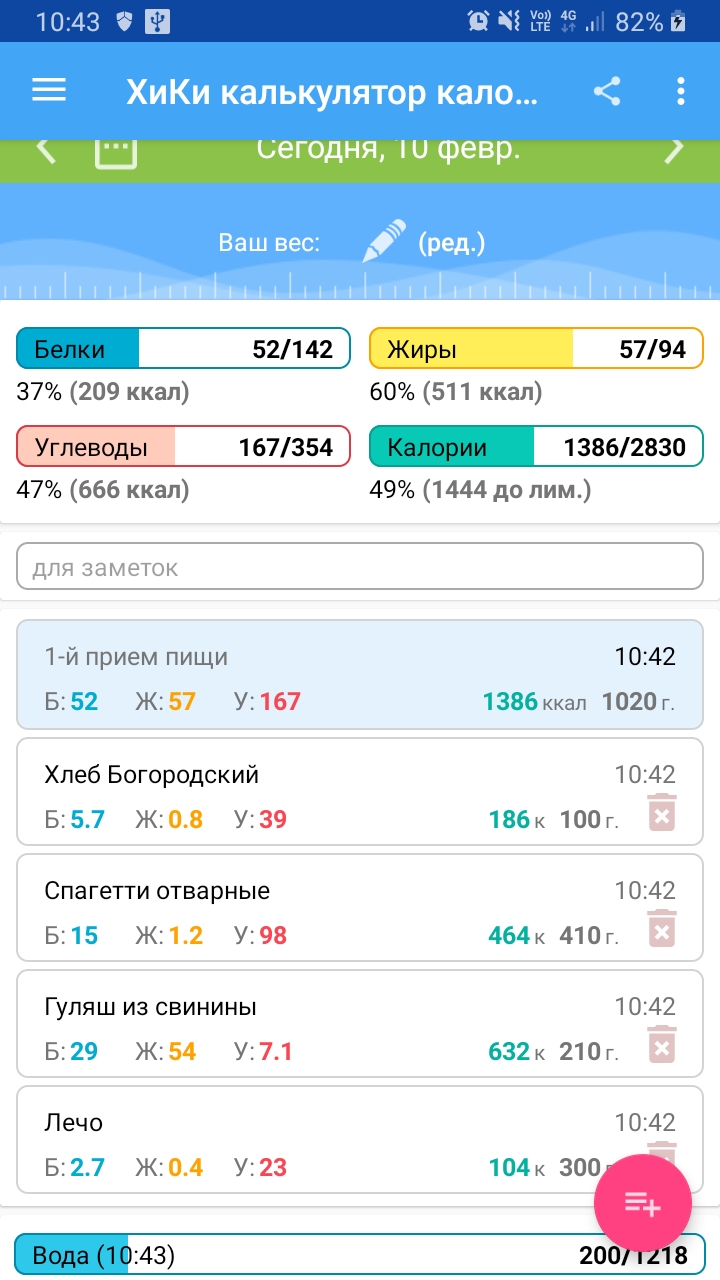Edit your weight with pencil icon
Screen dimensions: 720x1280
[x=384, y=241]
